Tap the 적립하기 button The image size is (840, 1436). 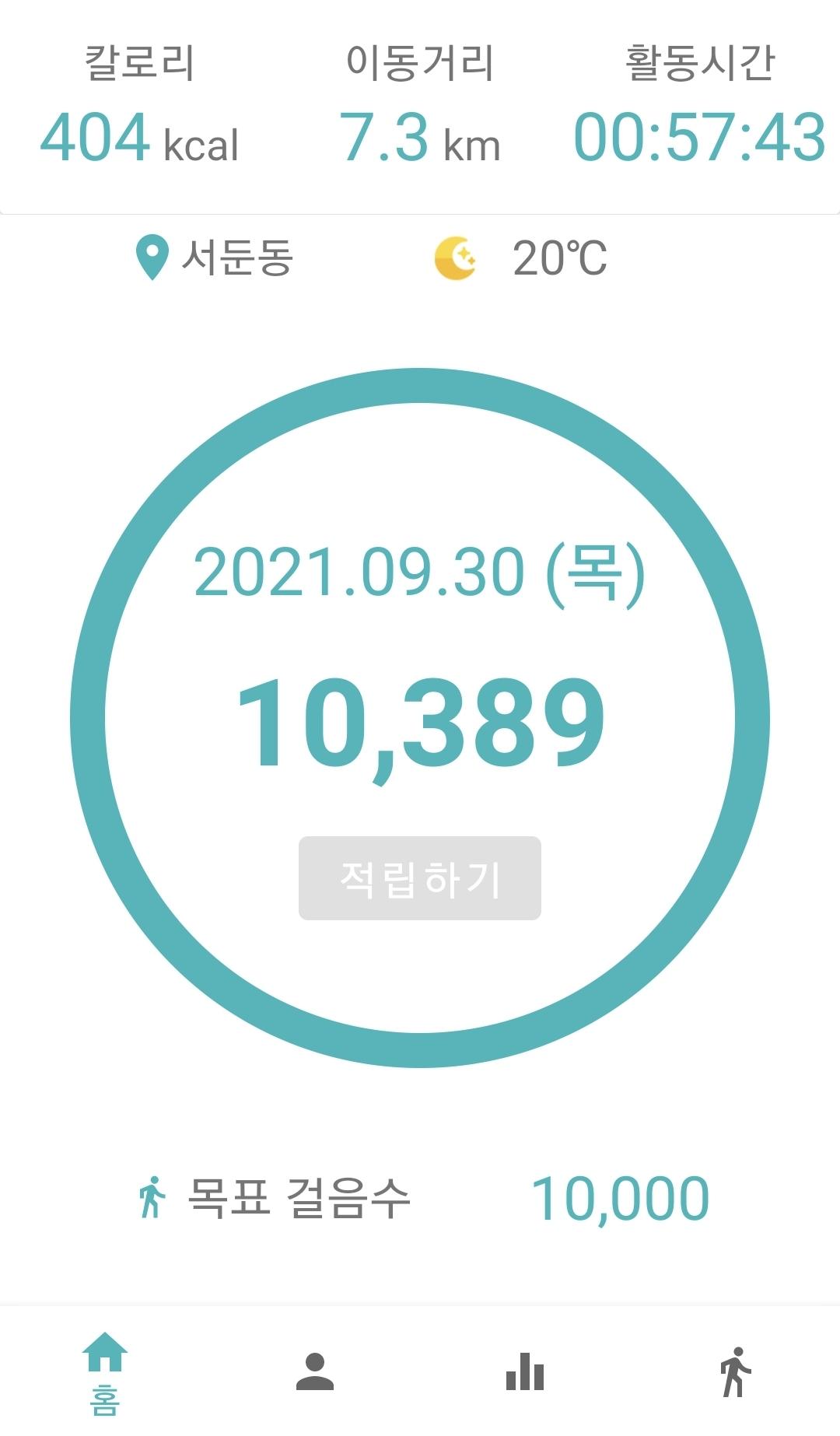pyautogui.click(x=419, y=878)
